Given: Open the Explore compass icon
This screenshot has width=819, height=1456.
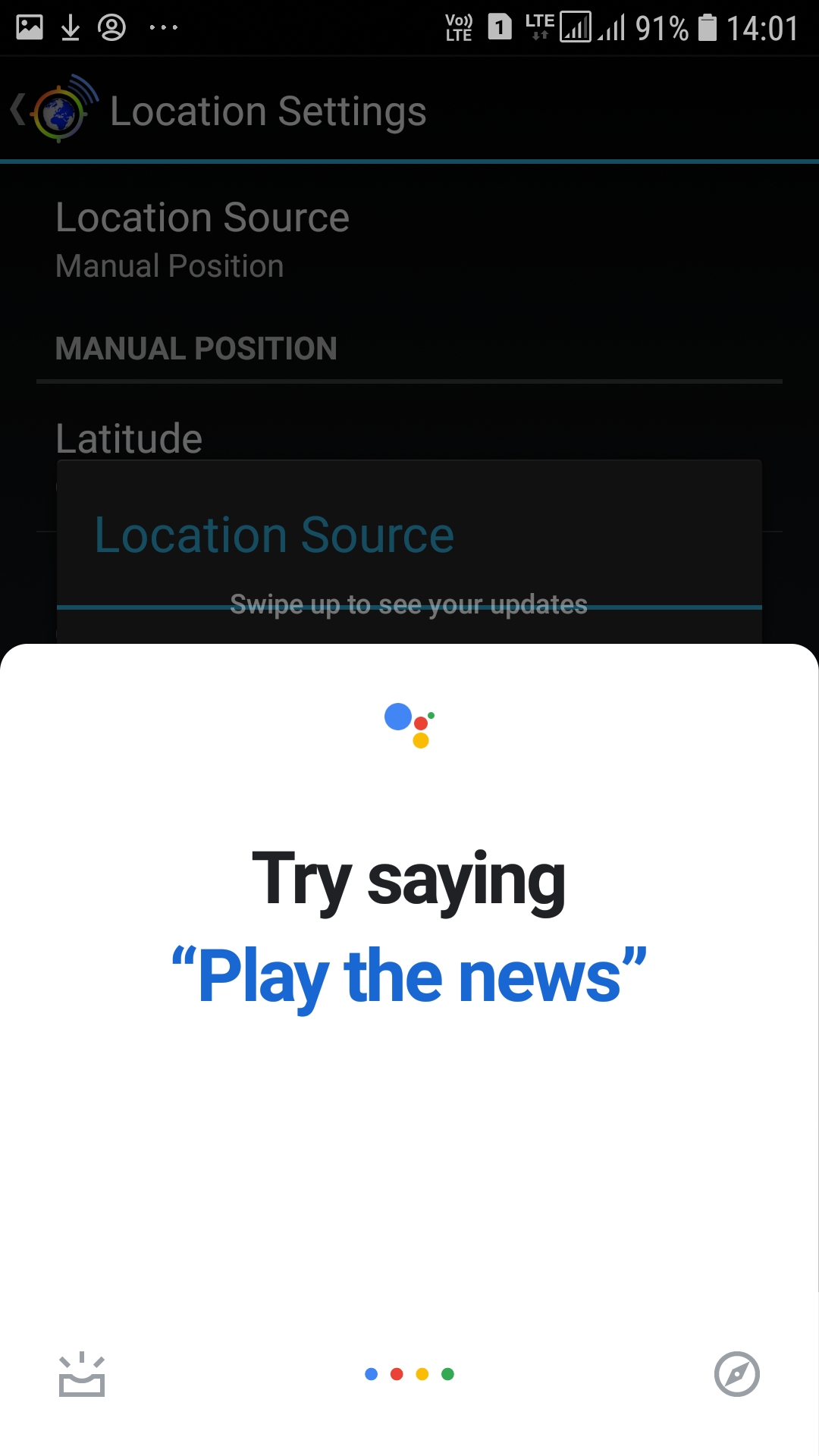Looking at the screenshot, I should (736, 1373).
